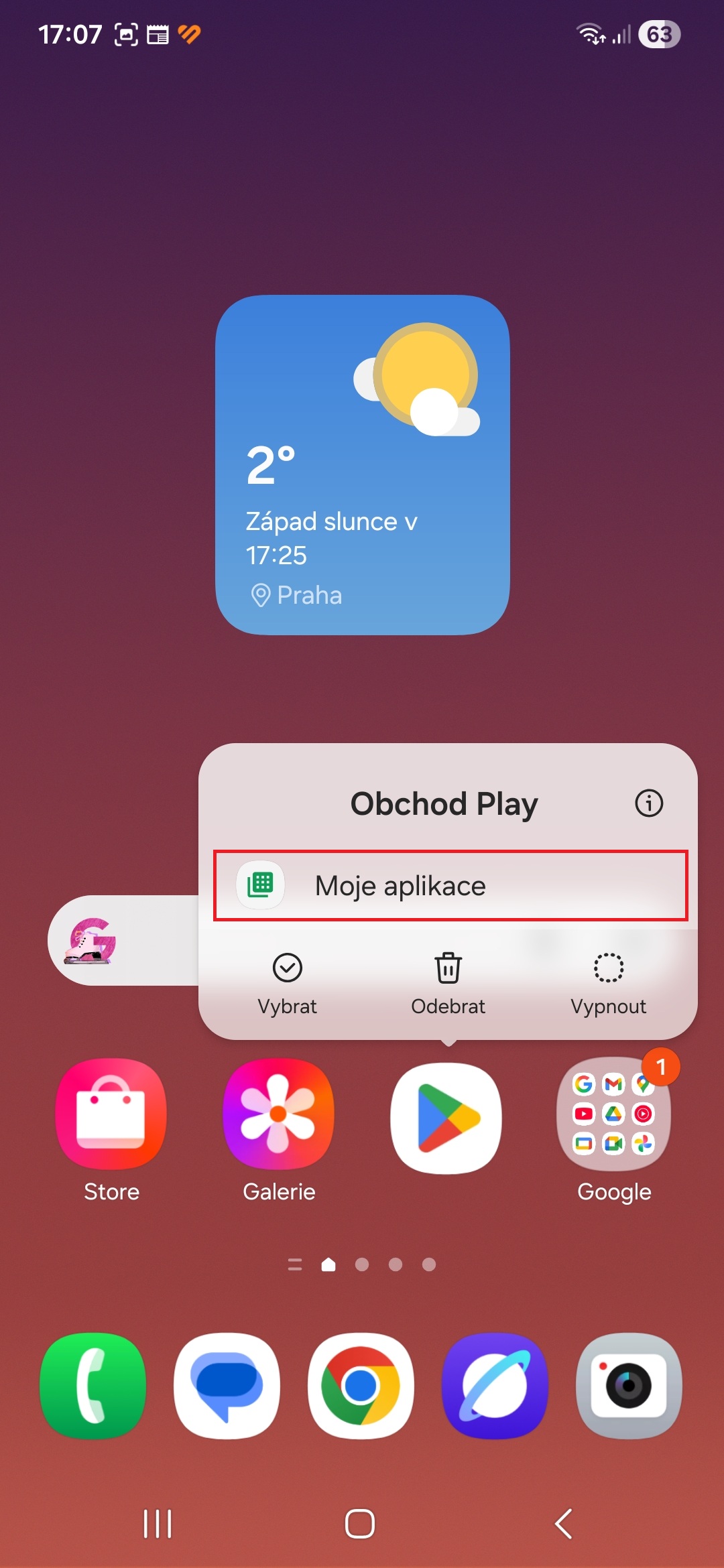Open the skate game shortcut pill

pyautogui.click(x=91, y=940)
